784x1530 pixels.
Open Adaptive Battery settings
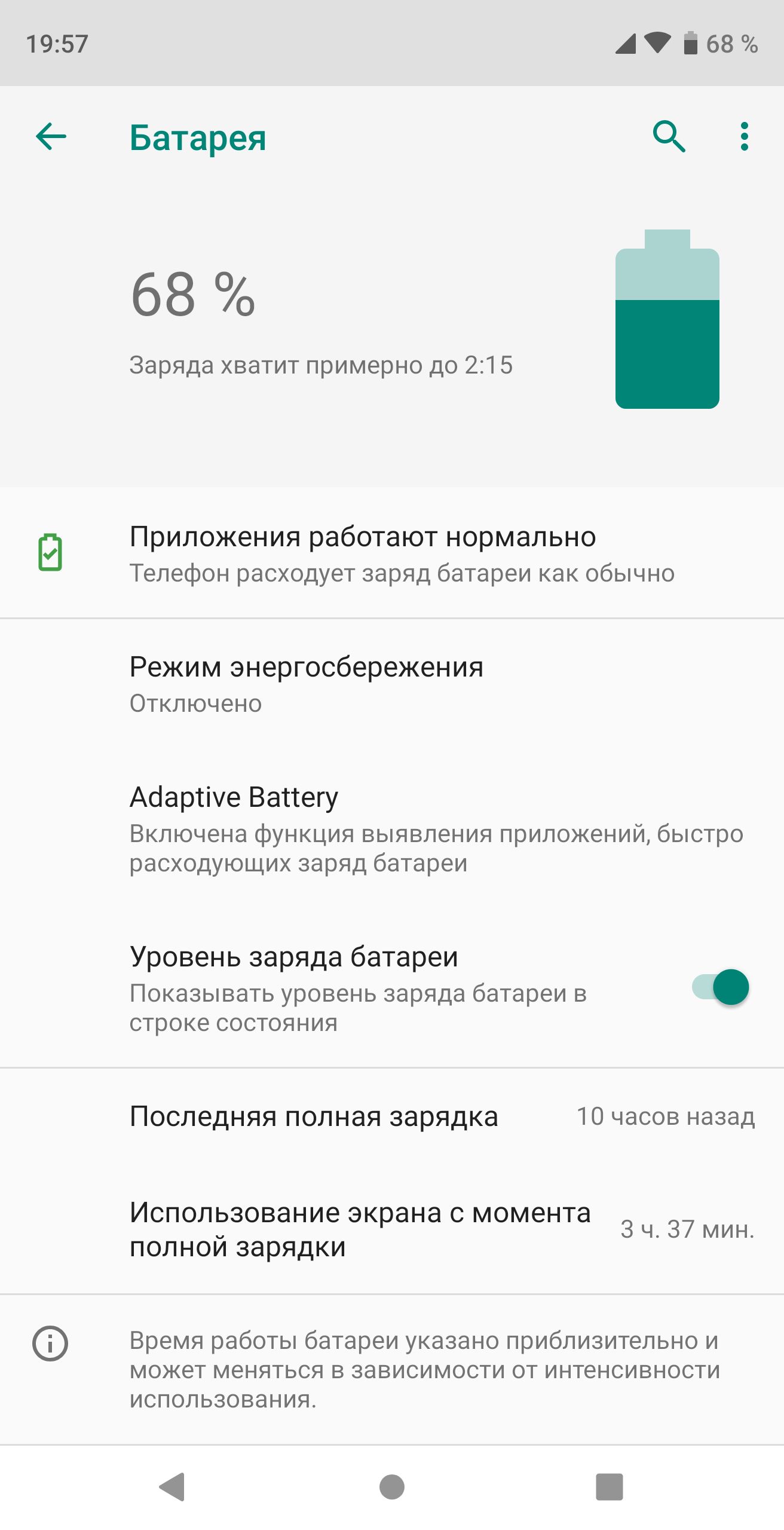tap(392, 828)
